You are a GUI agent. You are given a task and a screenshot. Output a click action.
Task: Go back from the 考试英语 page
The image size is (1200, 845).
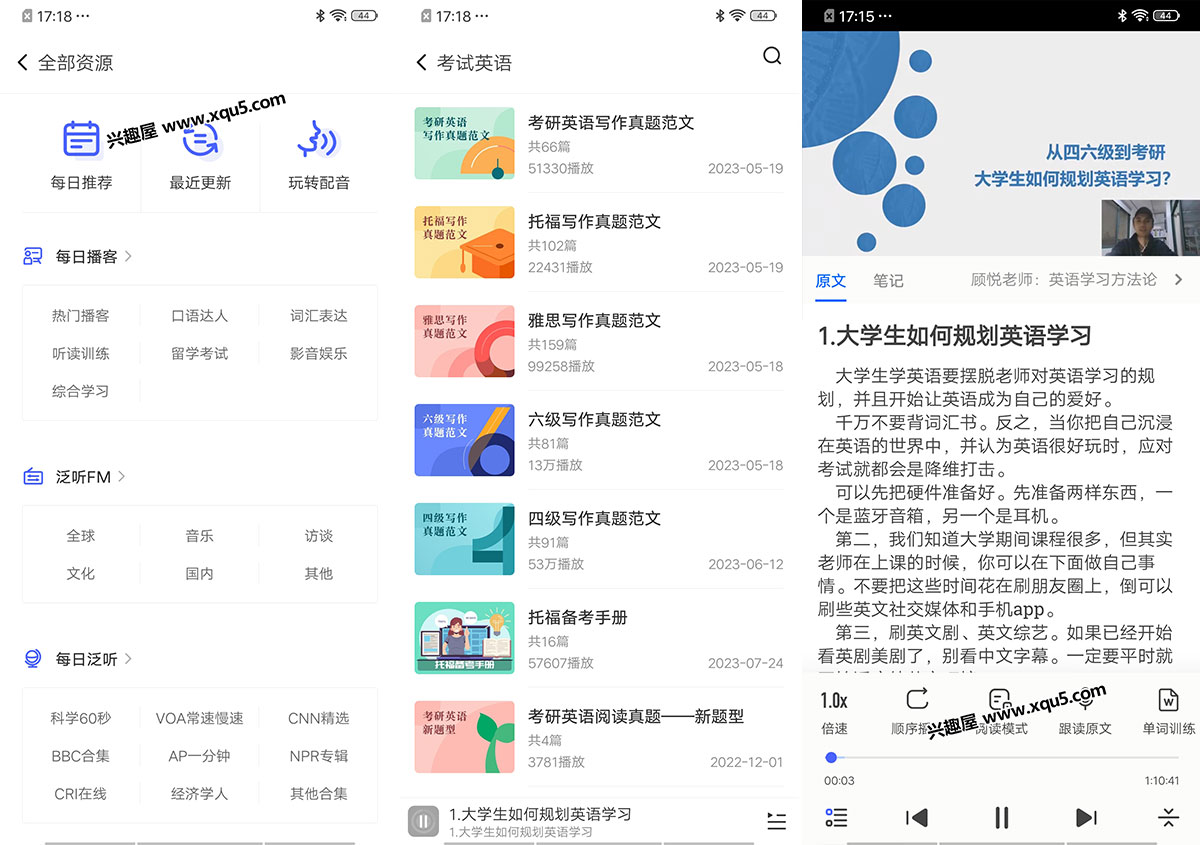(422, 62)
